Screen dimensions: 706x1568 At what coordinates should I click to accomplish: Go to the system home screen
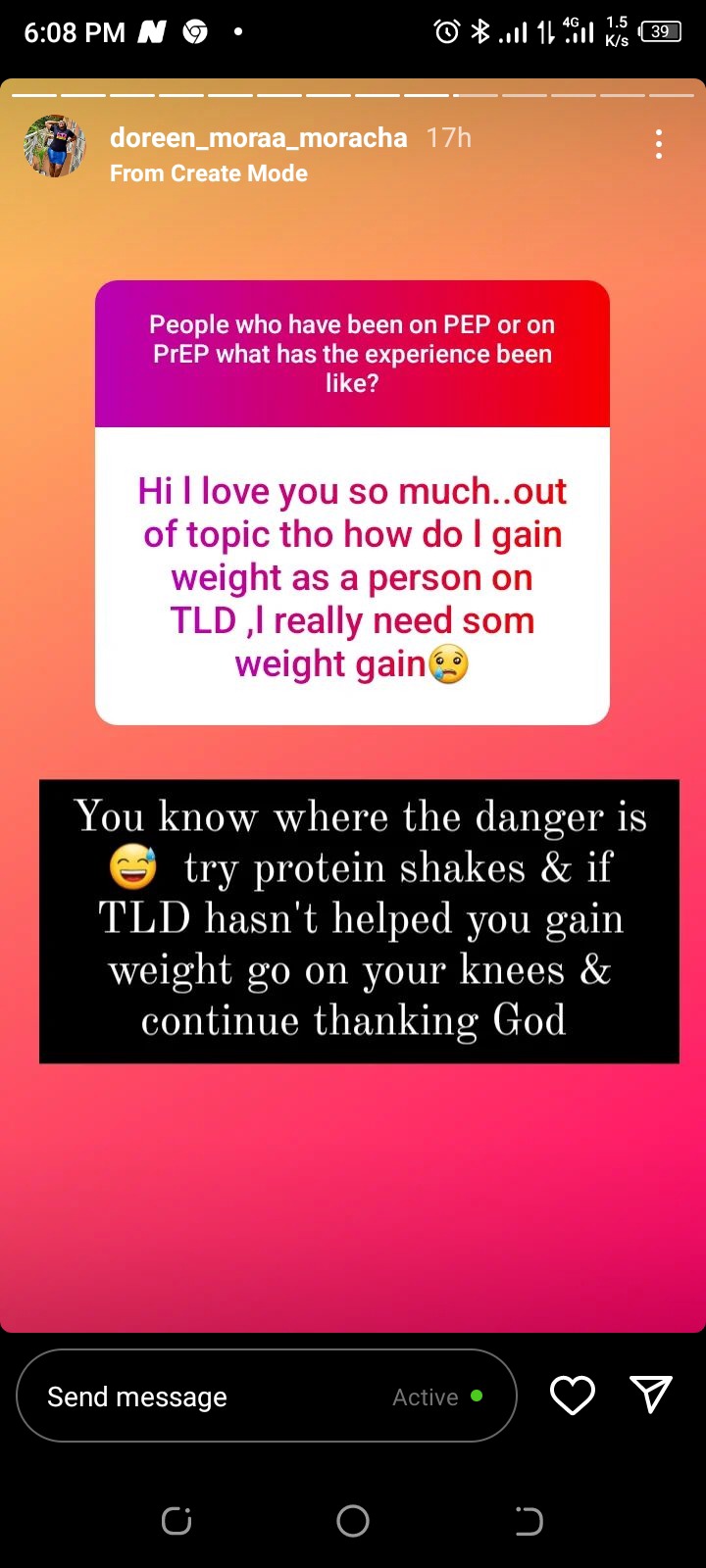point(353,1521)
